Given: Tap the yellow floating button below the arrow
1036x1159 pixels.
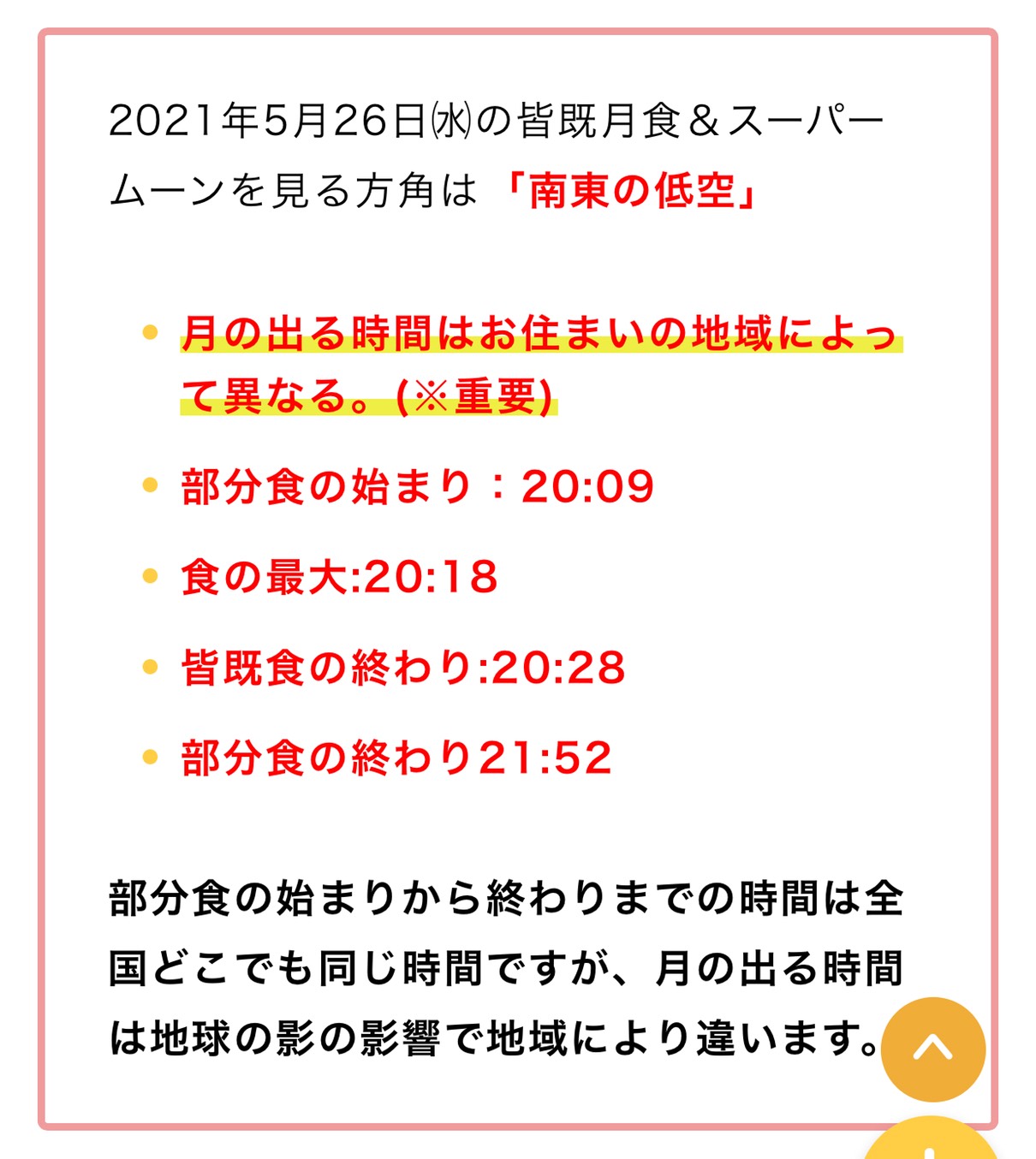Looking at the screenshot, I should 931,1142.
